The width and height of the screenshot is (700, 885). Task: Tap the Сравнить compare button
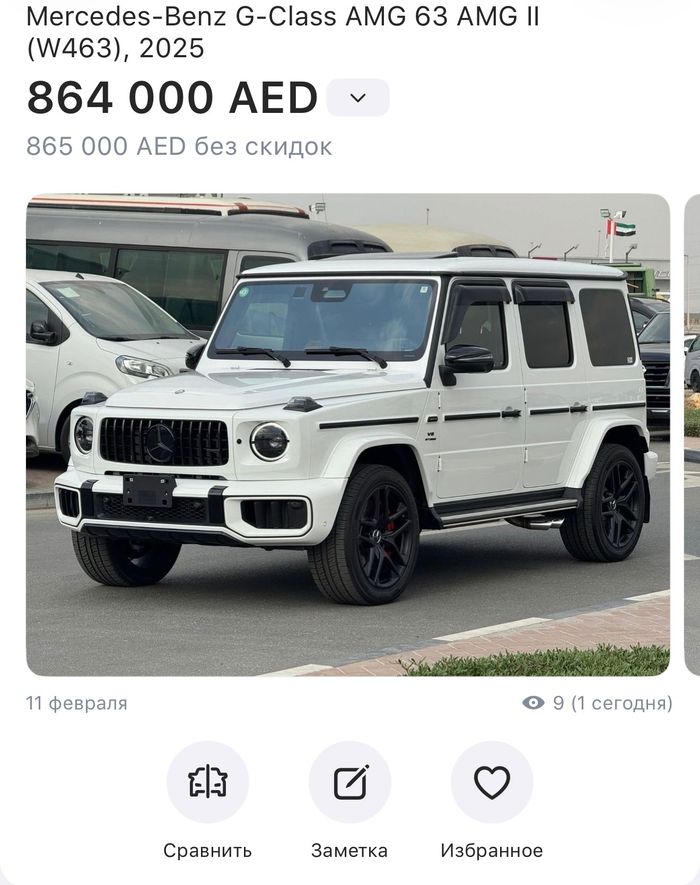pyautogui.click(x=208, y=782)
